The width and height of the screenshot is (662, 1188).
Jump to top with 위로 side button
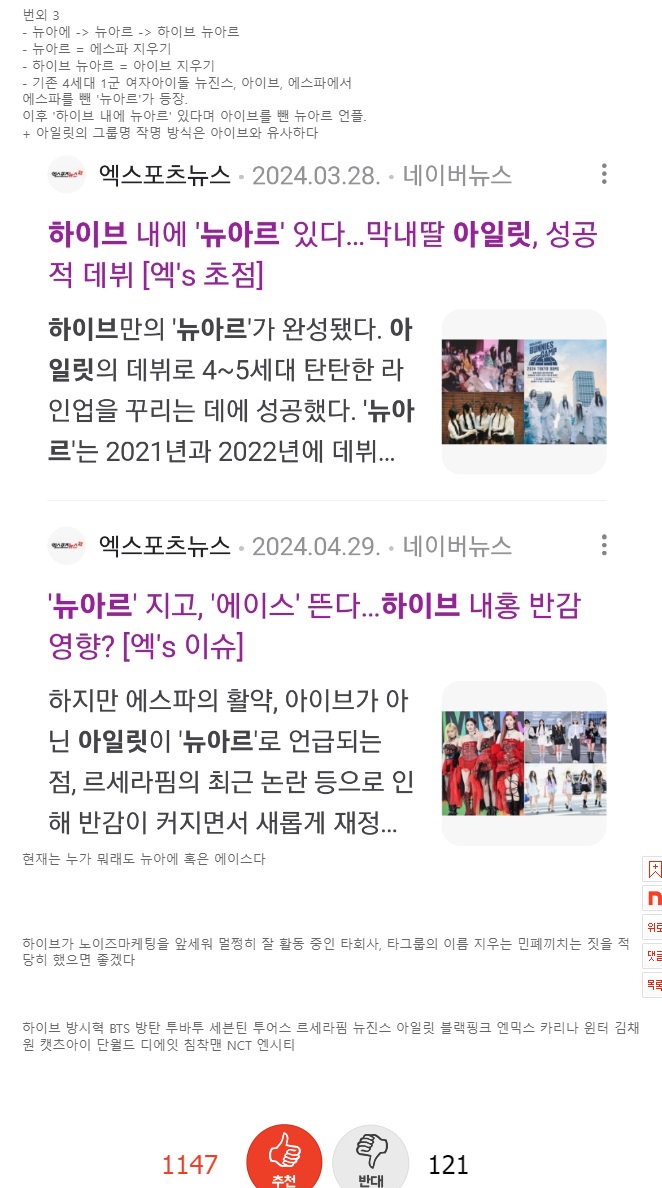click(654, 926)
